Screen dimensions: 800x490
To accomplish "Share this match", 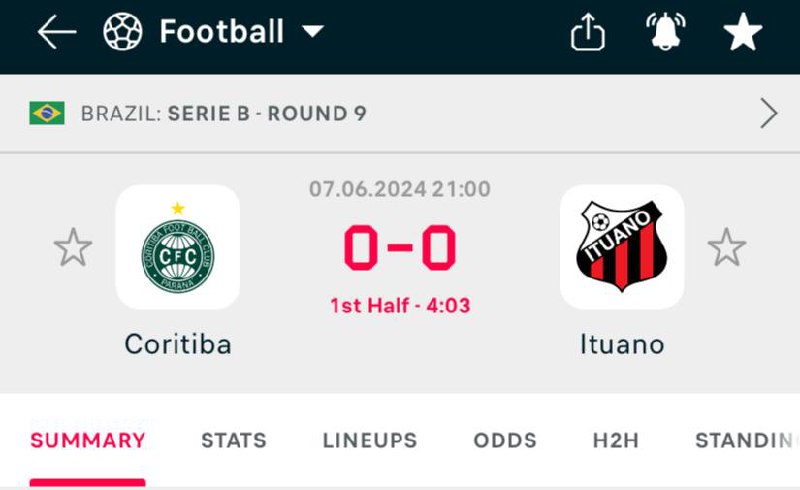I will [588, 33].
